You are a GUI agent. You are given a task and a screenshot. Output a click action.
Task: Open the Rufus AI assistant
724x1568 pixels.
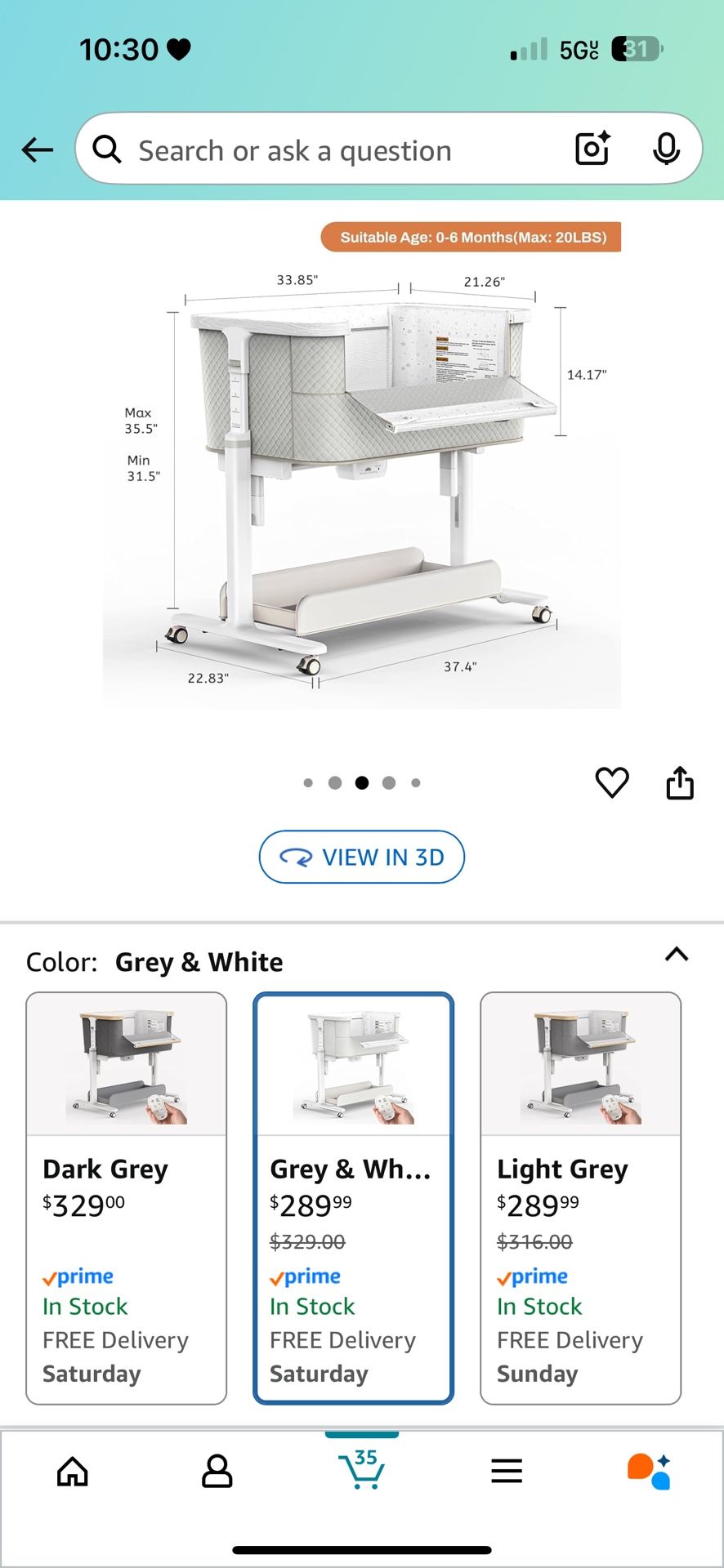point(650,1472)
